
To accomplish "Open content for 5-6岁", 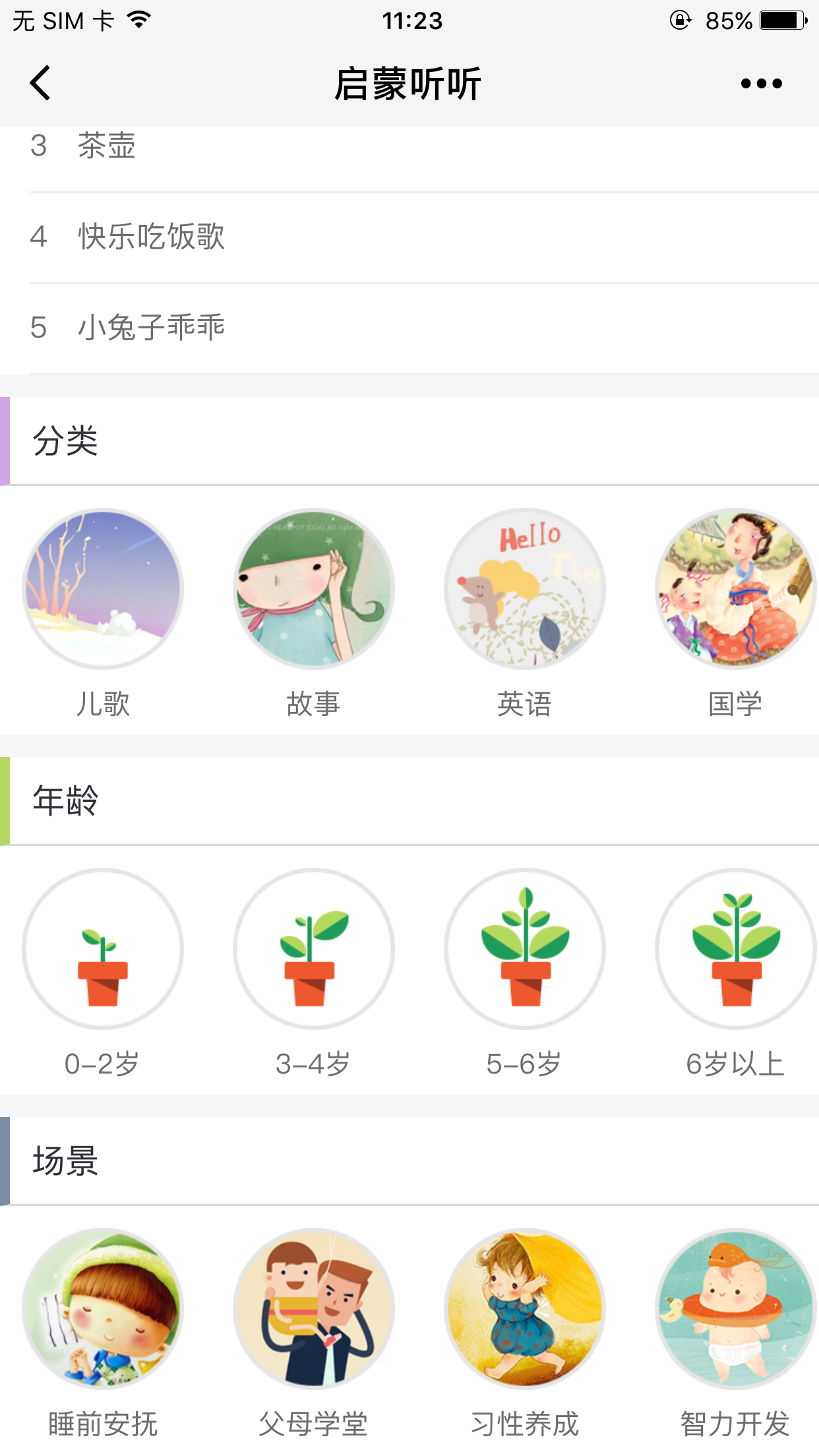I will (x=525, y=949).
